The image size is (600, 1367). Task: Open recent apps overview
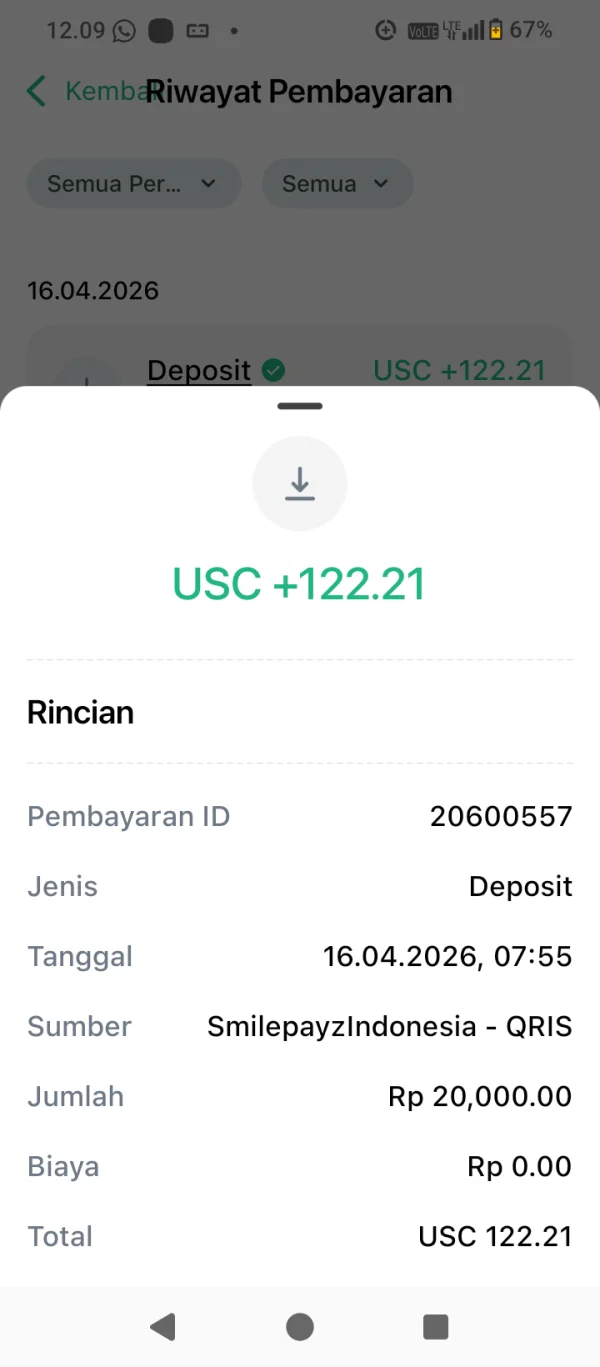point(436,1326)
